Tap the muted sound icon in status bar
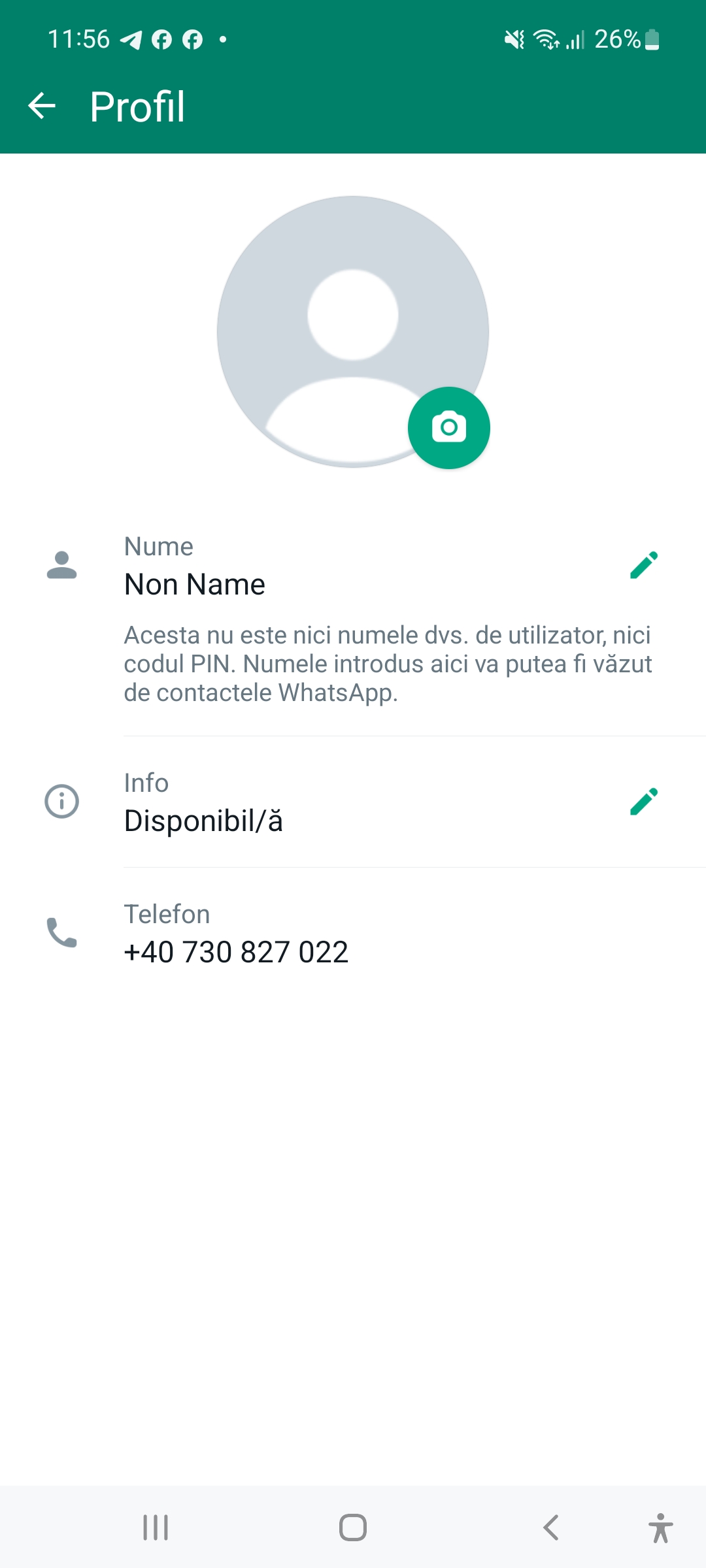This screenshot has height=1568, width=706. pyautogui.click(x=513, y=41)
